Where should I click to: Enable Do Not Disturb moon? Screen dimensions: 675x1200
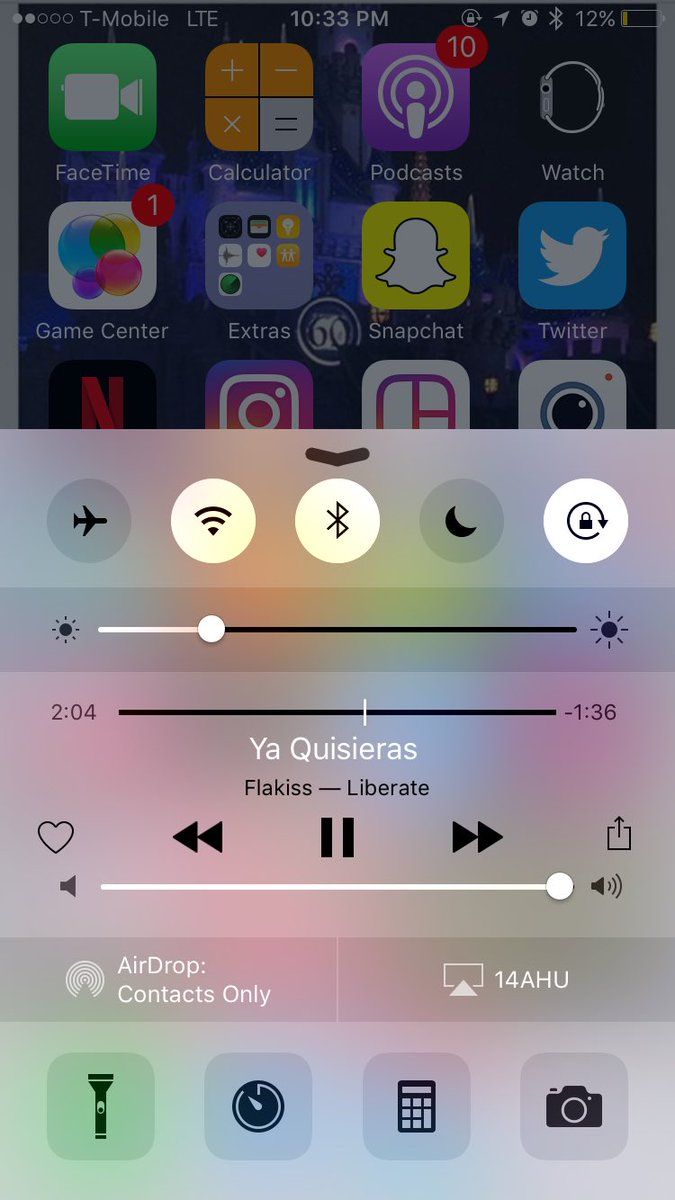(x=461, y=521)
